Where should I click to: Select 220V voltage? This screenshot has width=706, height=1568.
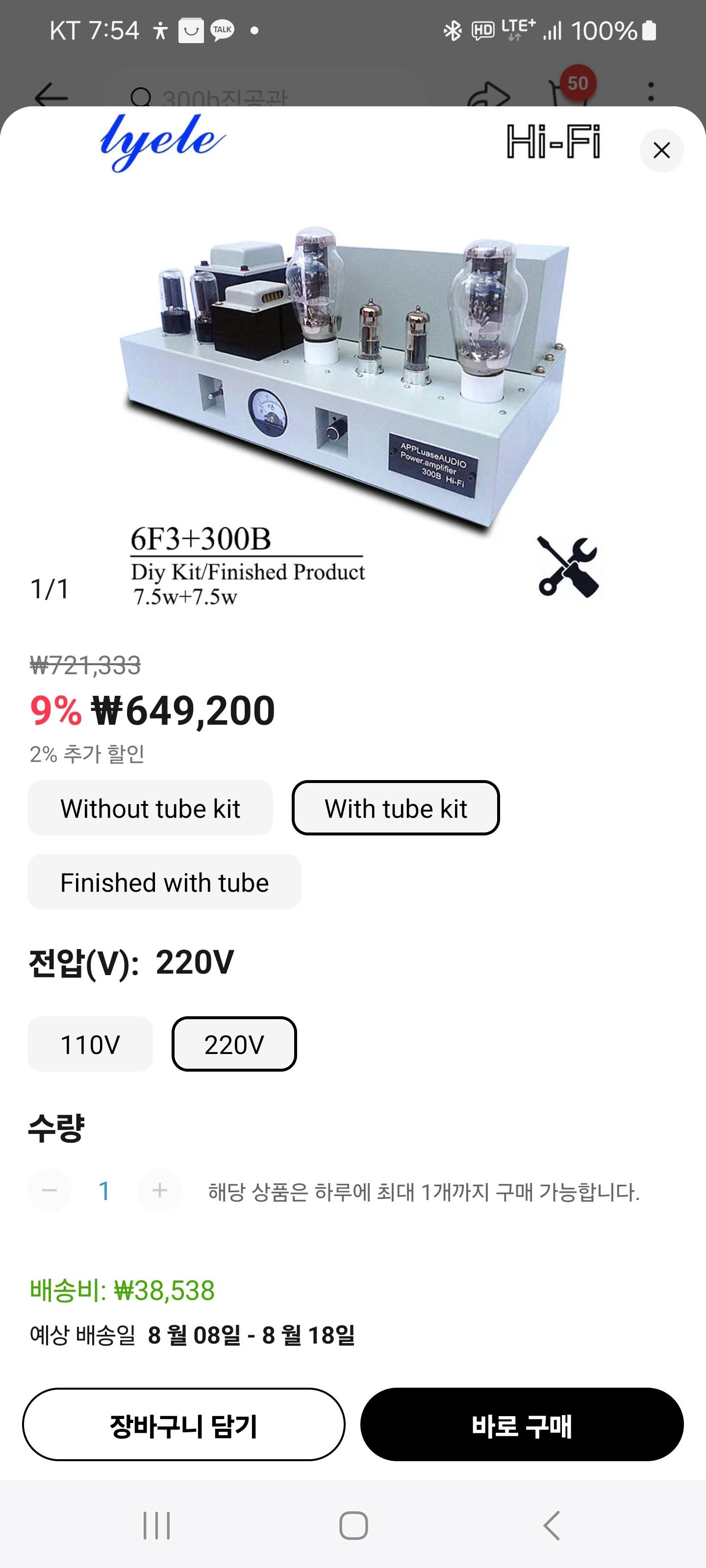click(234, 1044)
